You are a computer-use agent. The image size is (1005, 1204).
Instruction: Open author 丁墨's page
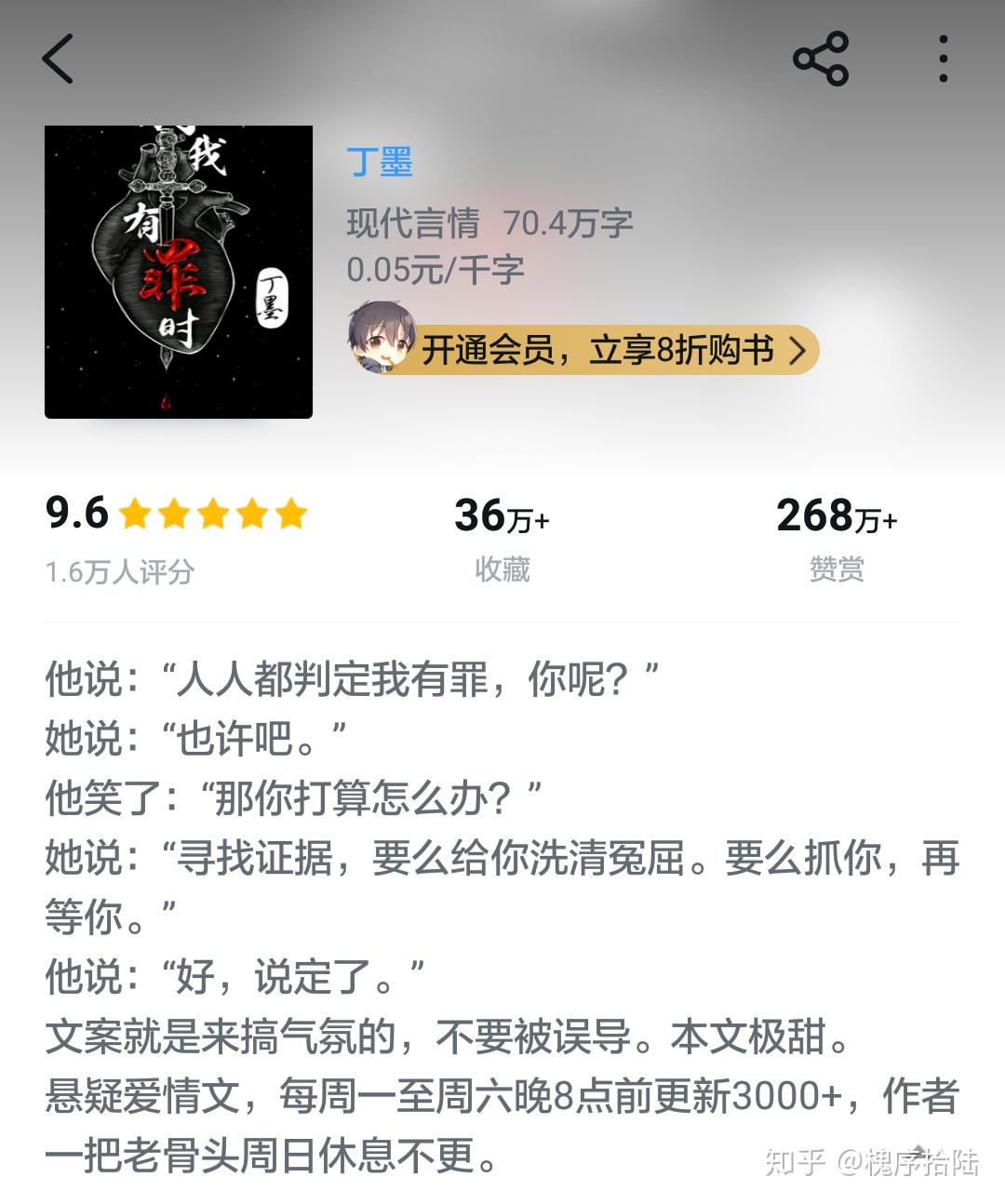[380, 162]
